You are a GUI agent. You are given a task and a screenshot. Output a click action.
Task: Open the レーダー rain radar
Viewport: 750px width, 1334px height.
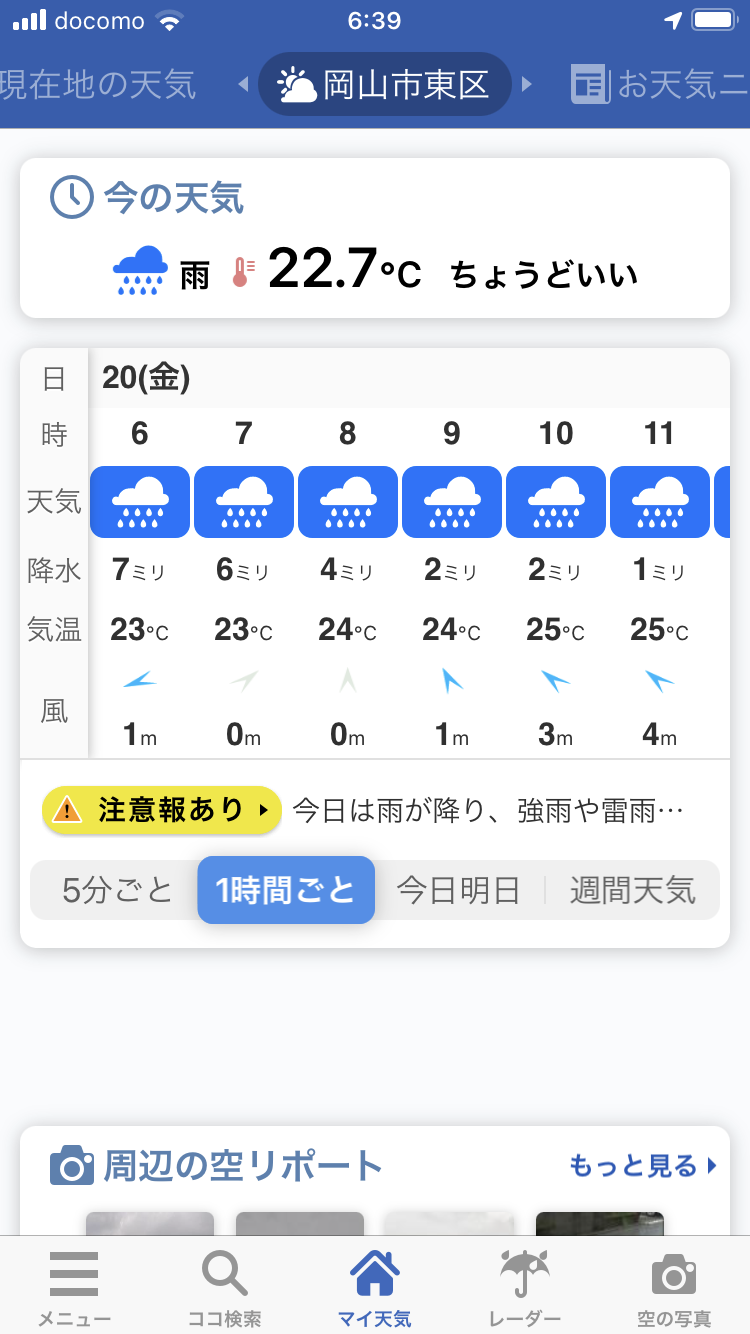coord(525,1288)
